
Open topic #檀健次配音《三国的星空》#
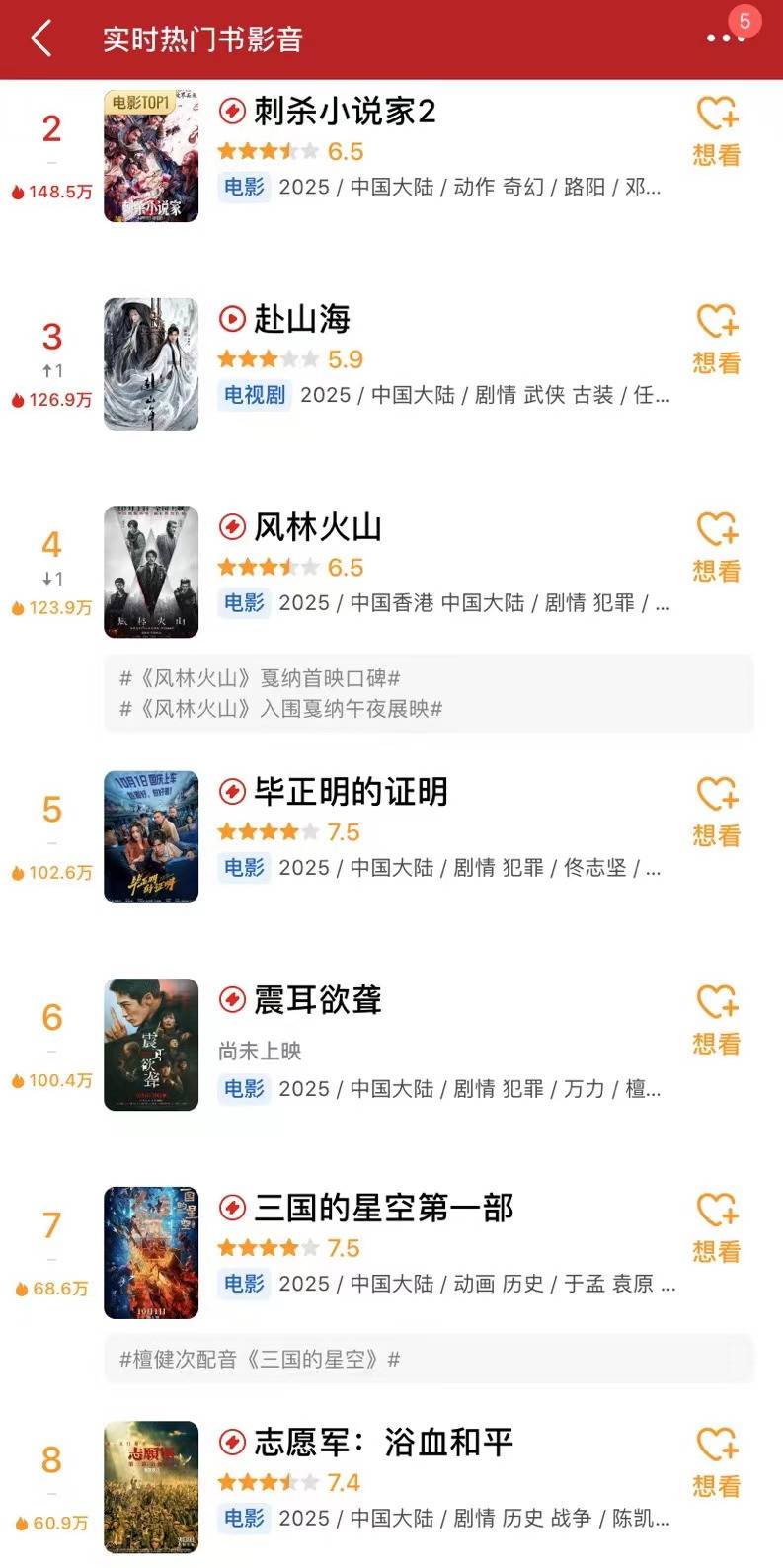coord(260,1359)
